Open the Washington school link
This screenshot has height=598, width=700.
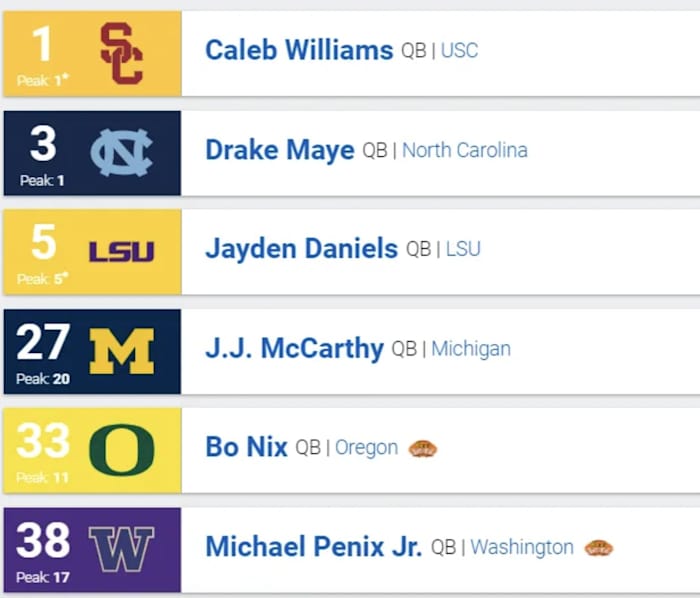click(522, 548)
